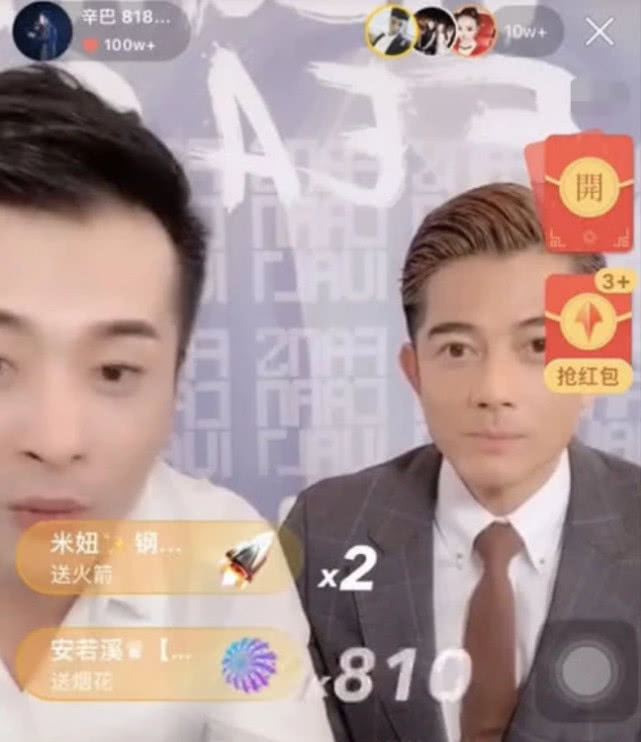Image resolution: width=641 pixels, height=742 pixels.
Task: Open the third top viewer's avatar
Action: click(473, 32)
